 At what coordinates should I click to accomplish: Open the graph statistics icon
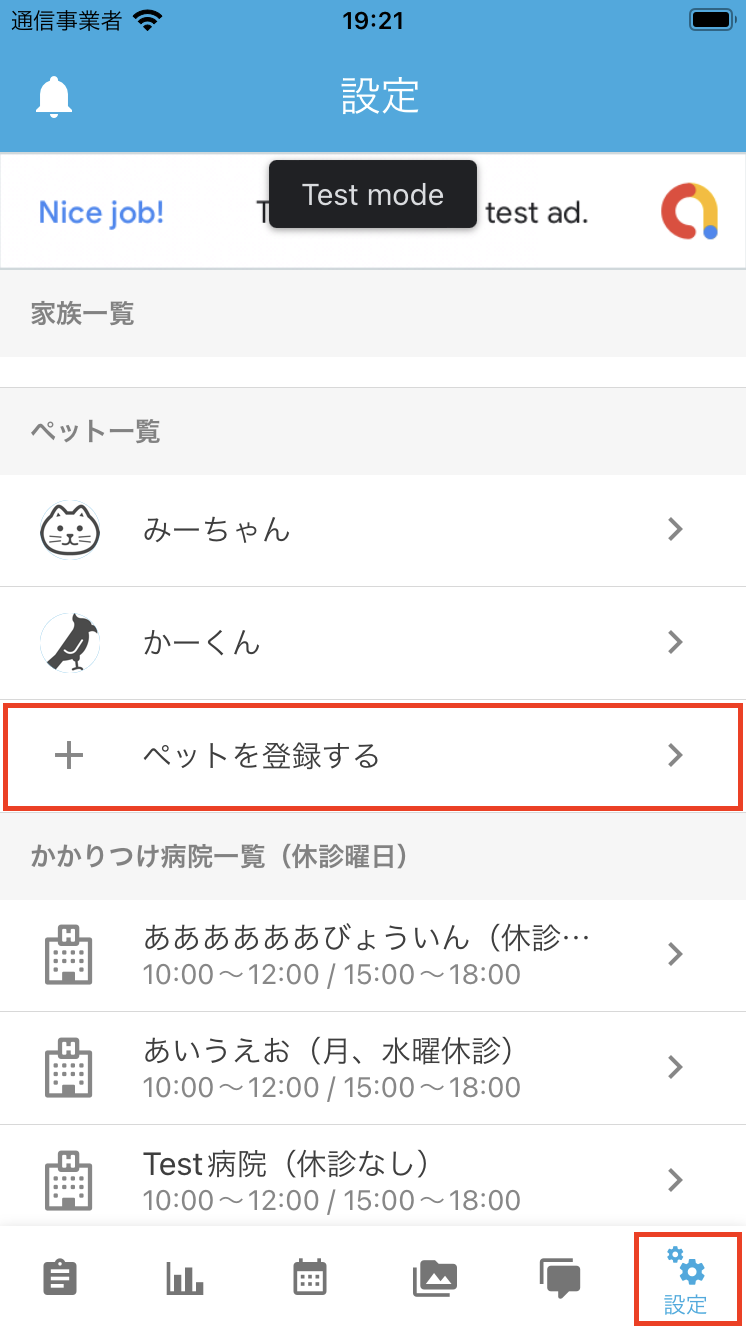click(184, 1276)
